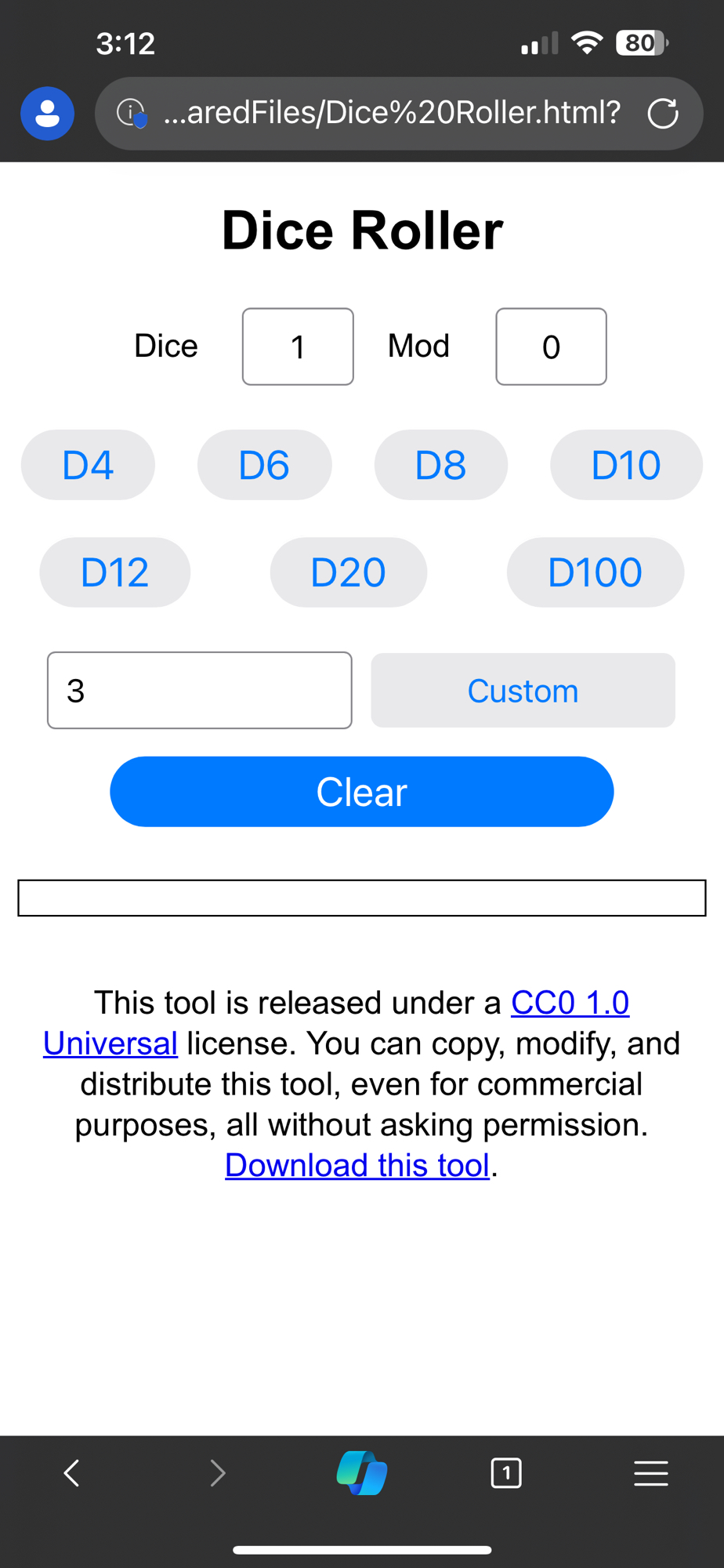The width and height of the screenshot is (724, 1568).
Task: Open the profile account icon
Action: pos(47,114)
